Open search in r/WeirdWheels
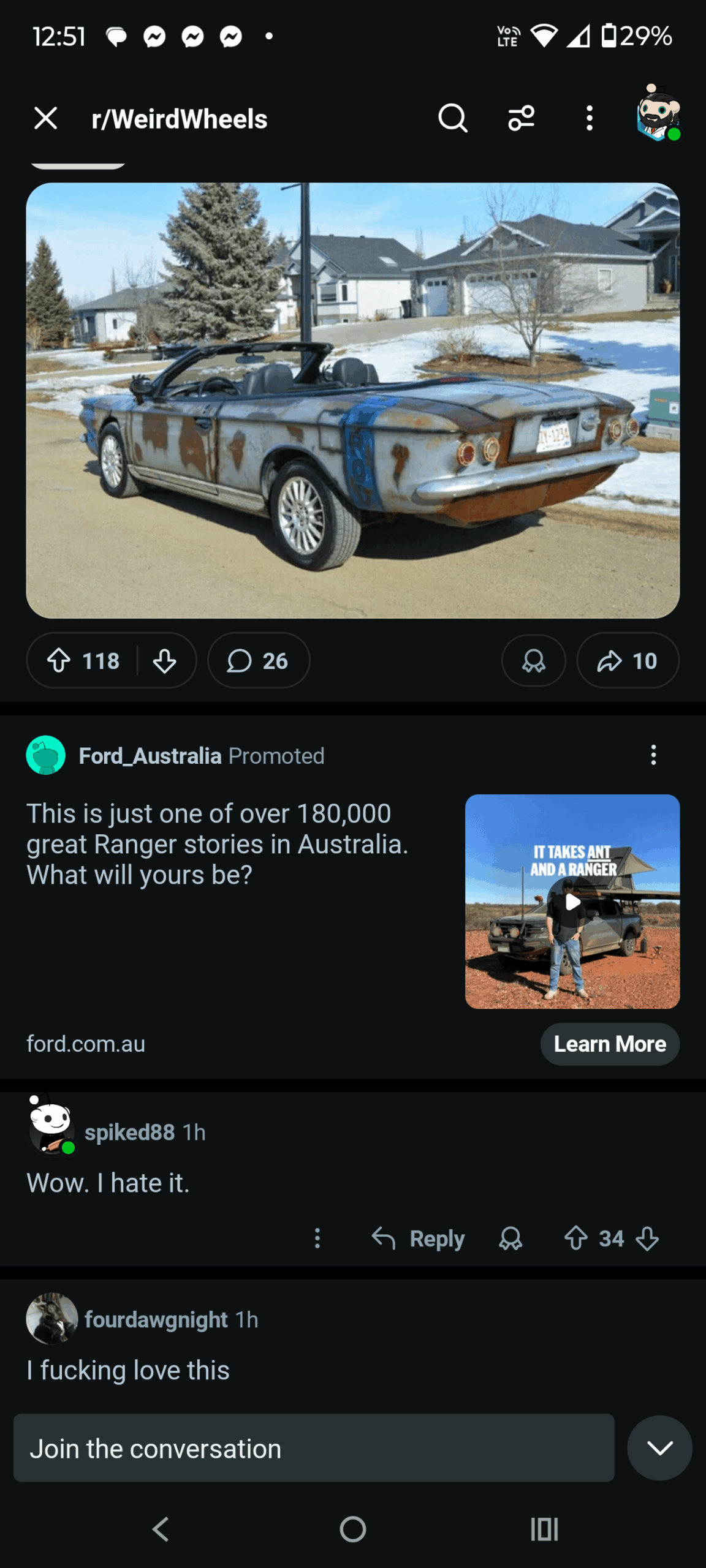 click(453, 118)
